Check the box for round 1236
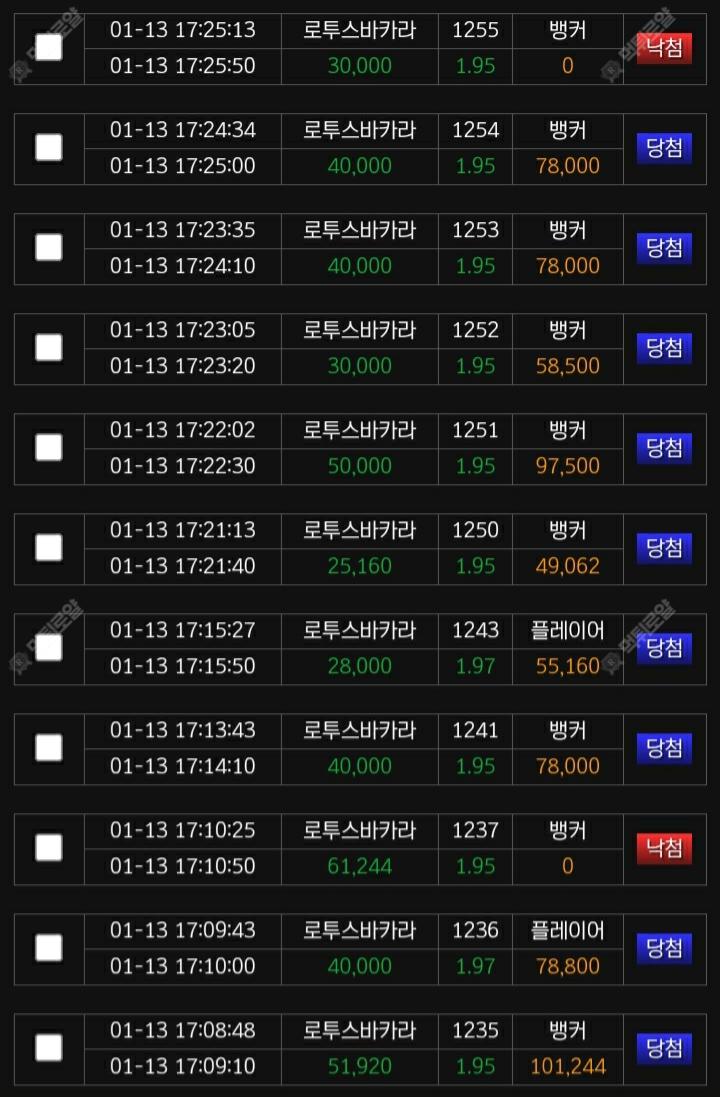Viewport: 720px width, 1097px height. click(49, 947)
